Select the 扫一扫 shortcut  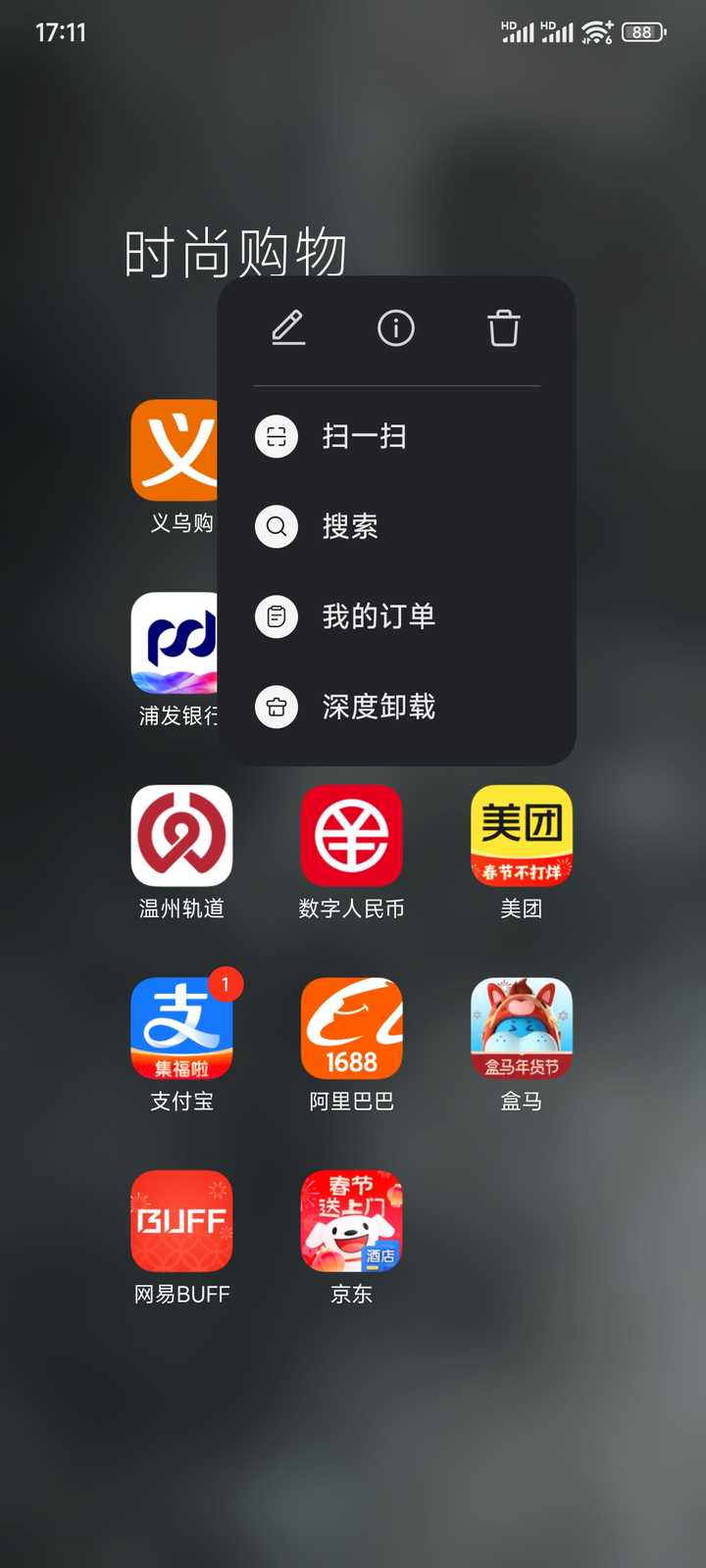tap(363, 436)
